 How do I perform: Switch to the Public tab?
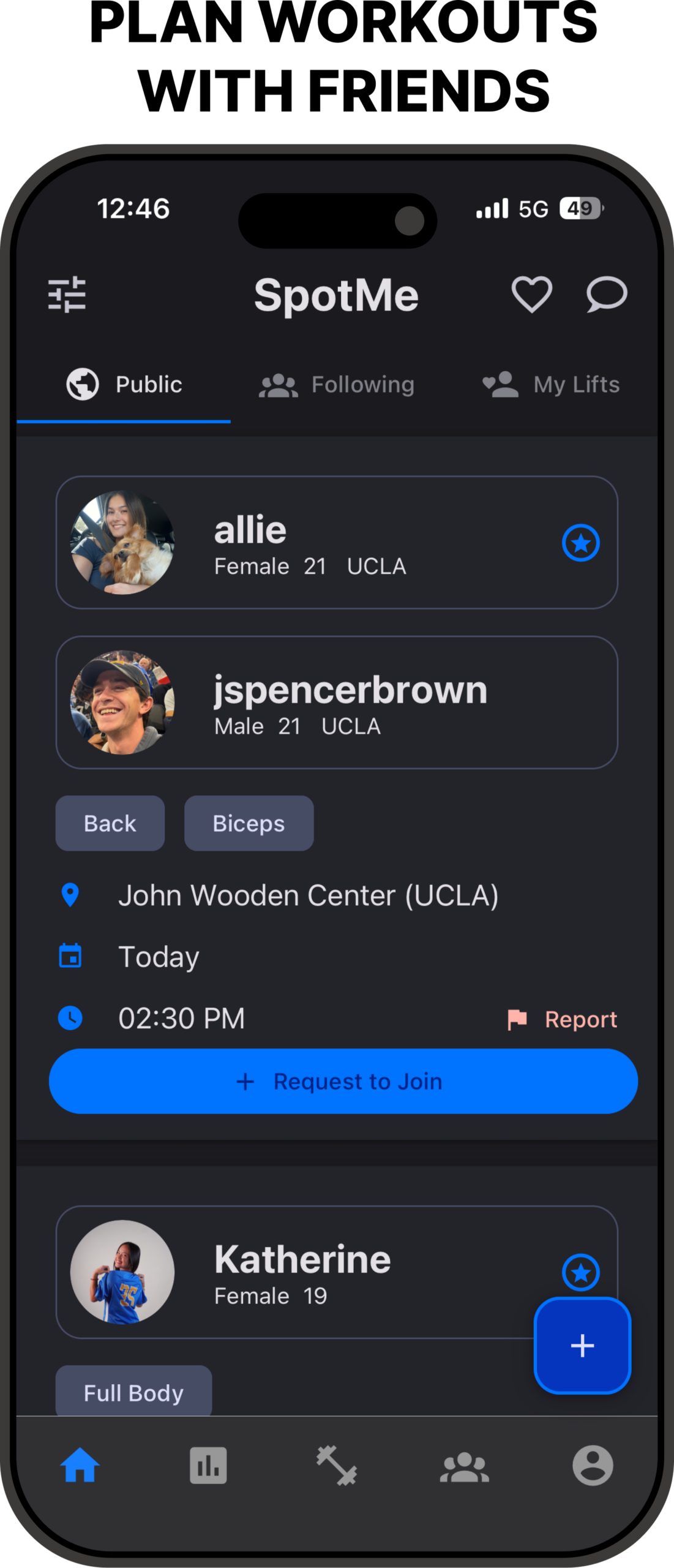click(124, 385)
